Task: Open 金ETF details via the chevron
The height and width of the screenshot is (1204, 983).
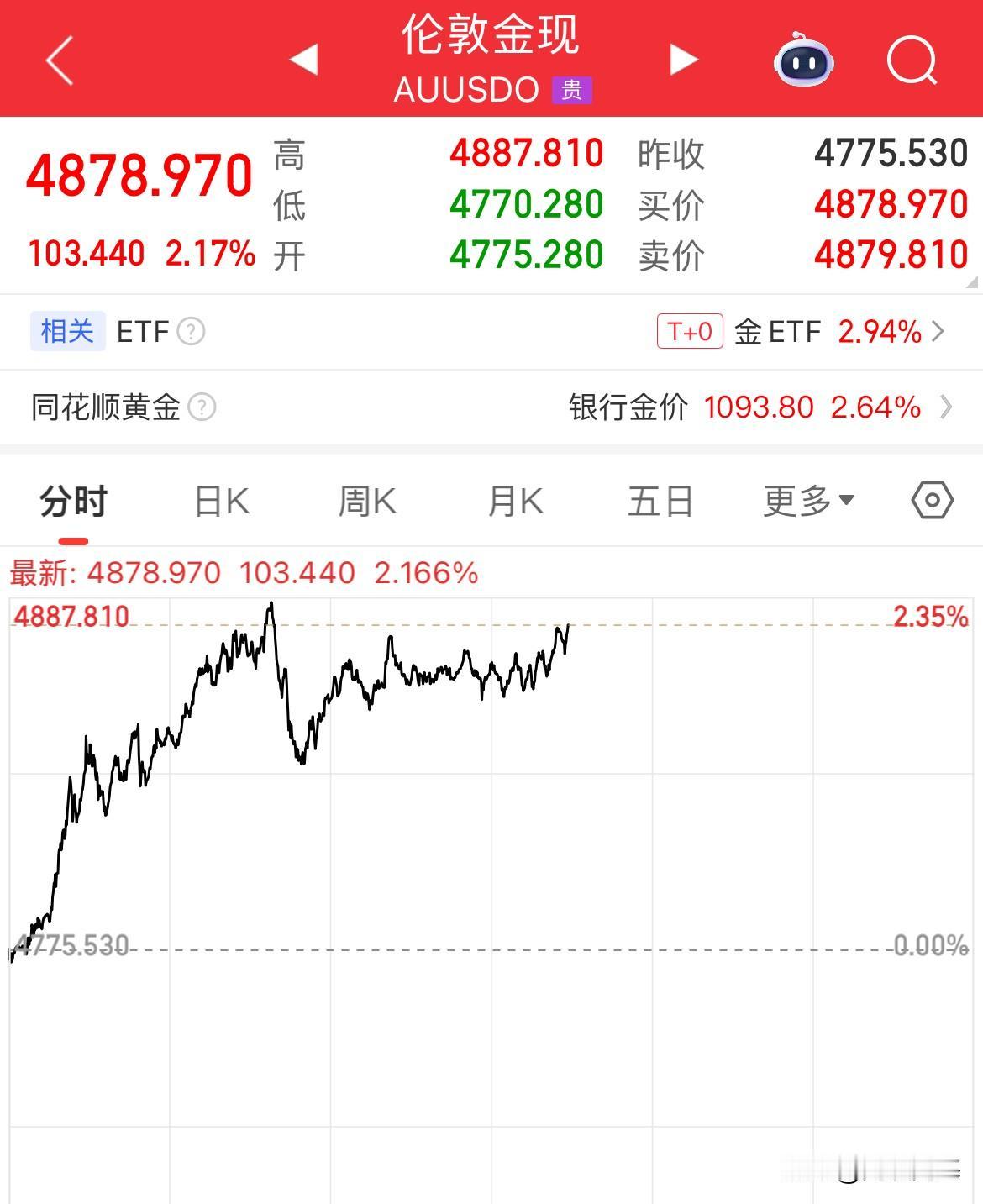Action: click(944, 331)
